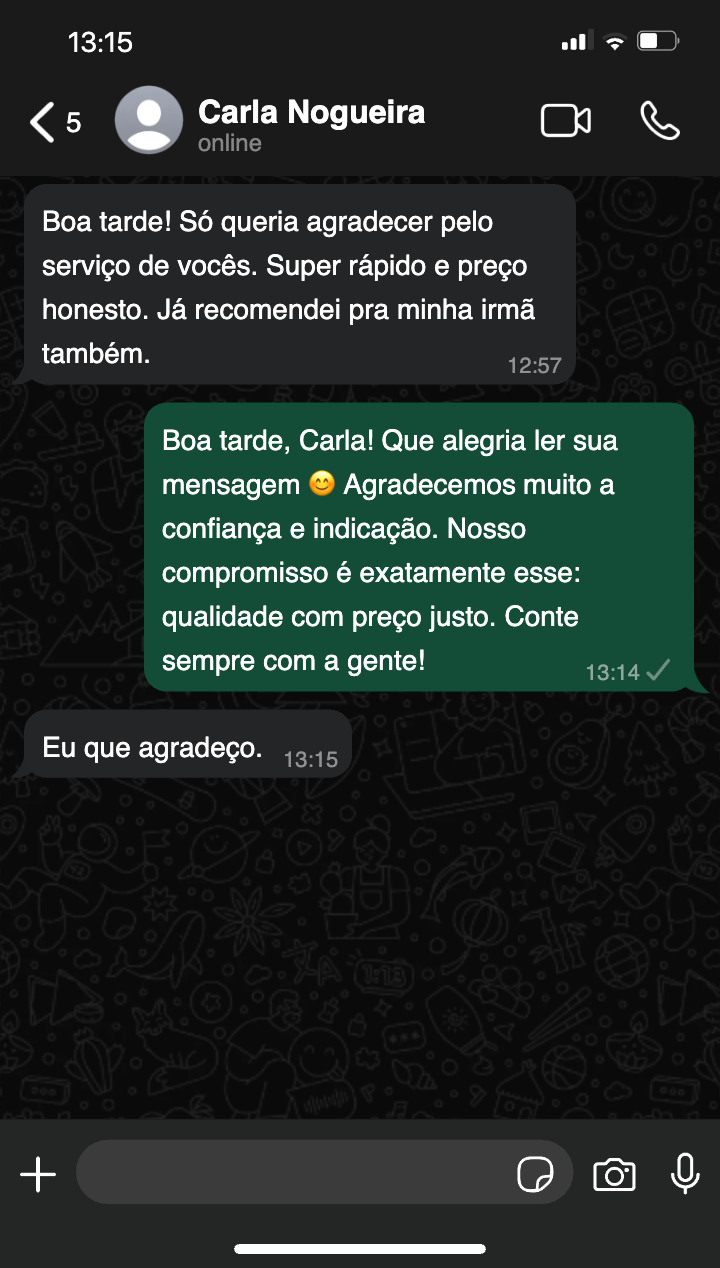Image resolution: width=720 pixels, height=1268 pixels.
Task: Tap the microphone to record audio
Action: [685, 1174]
